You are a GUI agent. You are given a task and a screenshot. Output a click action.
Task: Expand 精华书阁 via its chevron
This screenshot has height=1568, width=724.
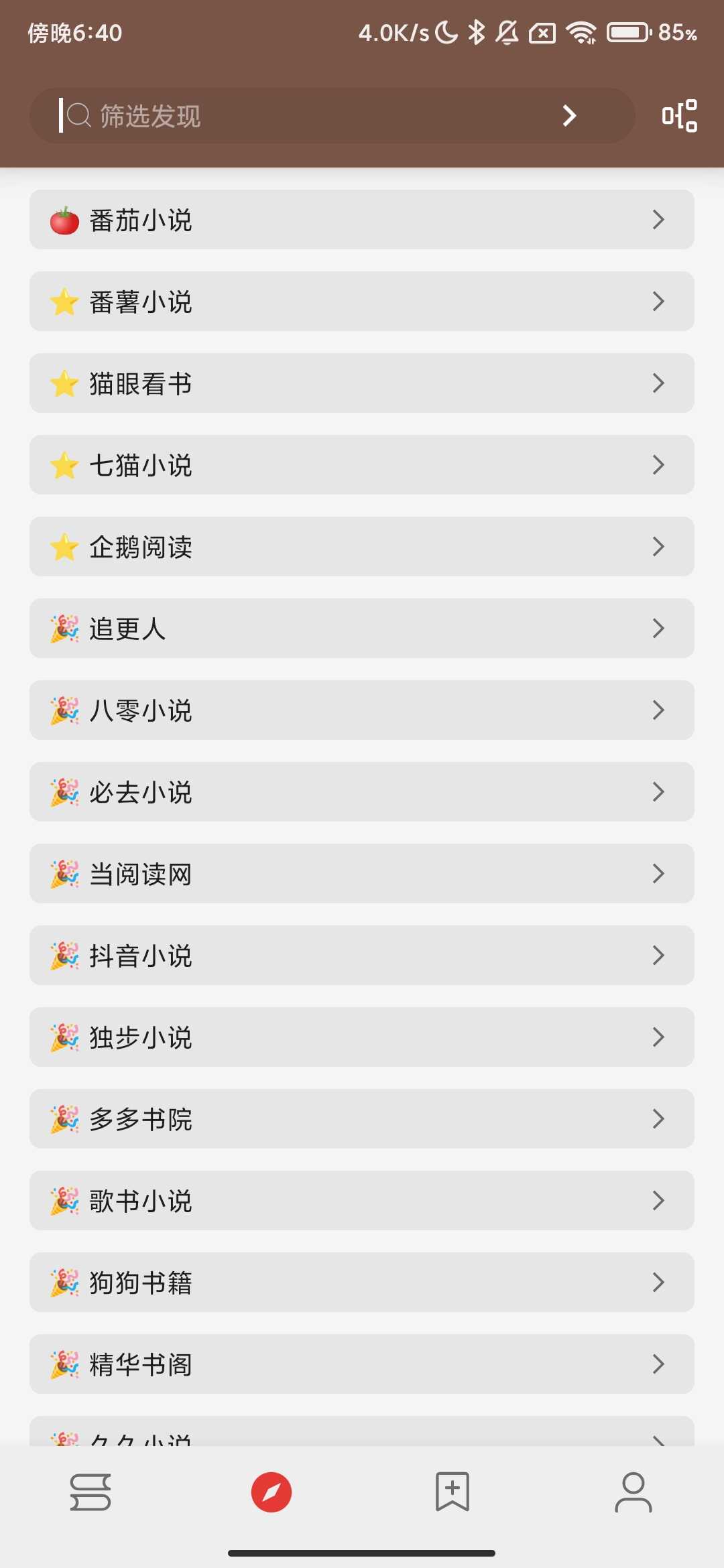point(658,1364)
